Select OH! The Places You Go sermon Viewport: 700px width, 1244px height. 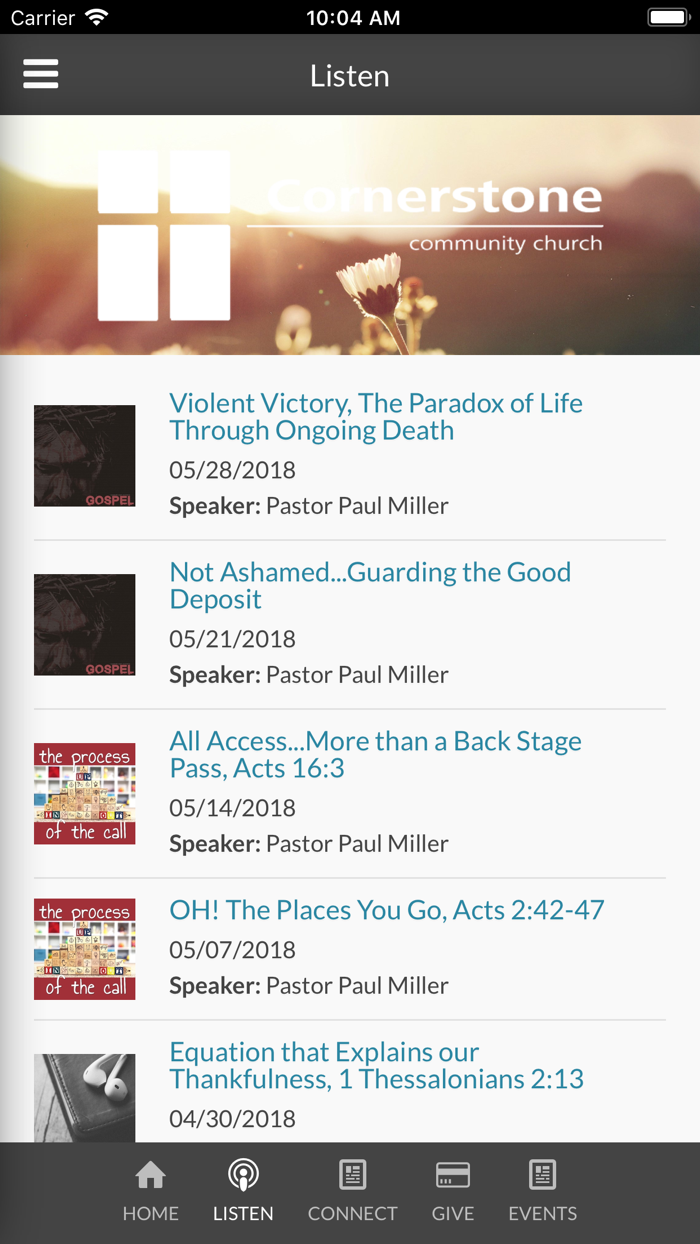[x=387, y=910]
